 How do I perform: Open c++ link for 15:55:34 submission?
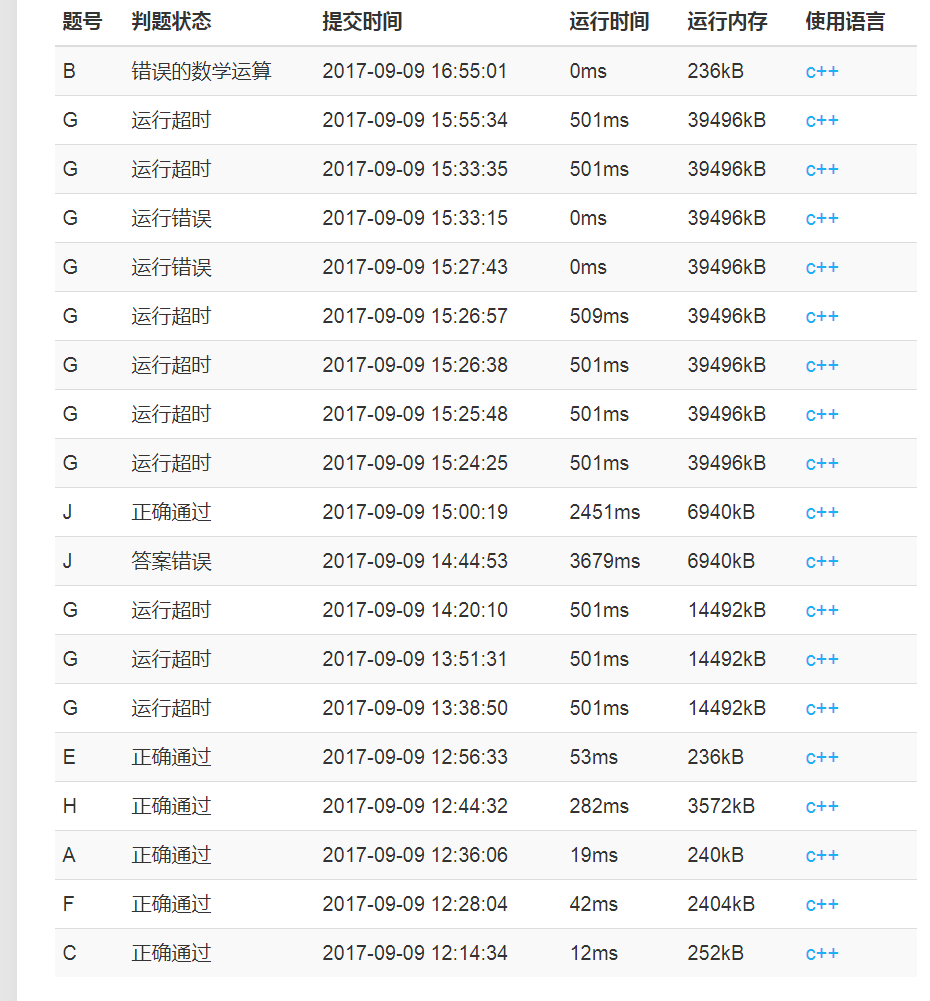click(x=822, y=121)
